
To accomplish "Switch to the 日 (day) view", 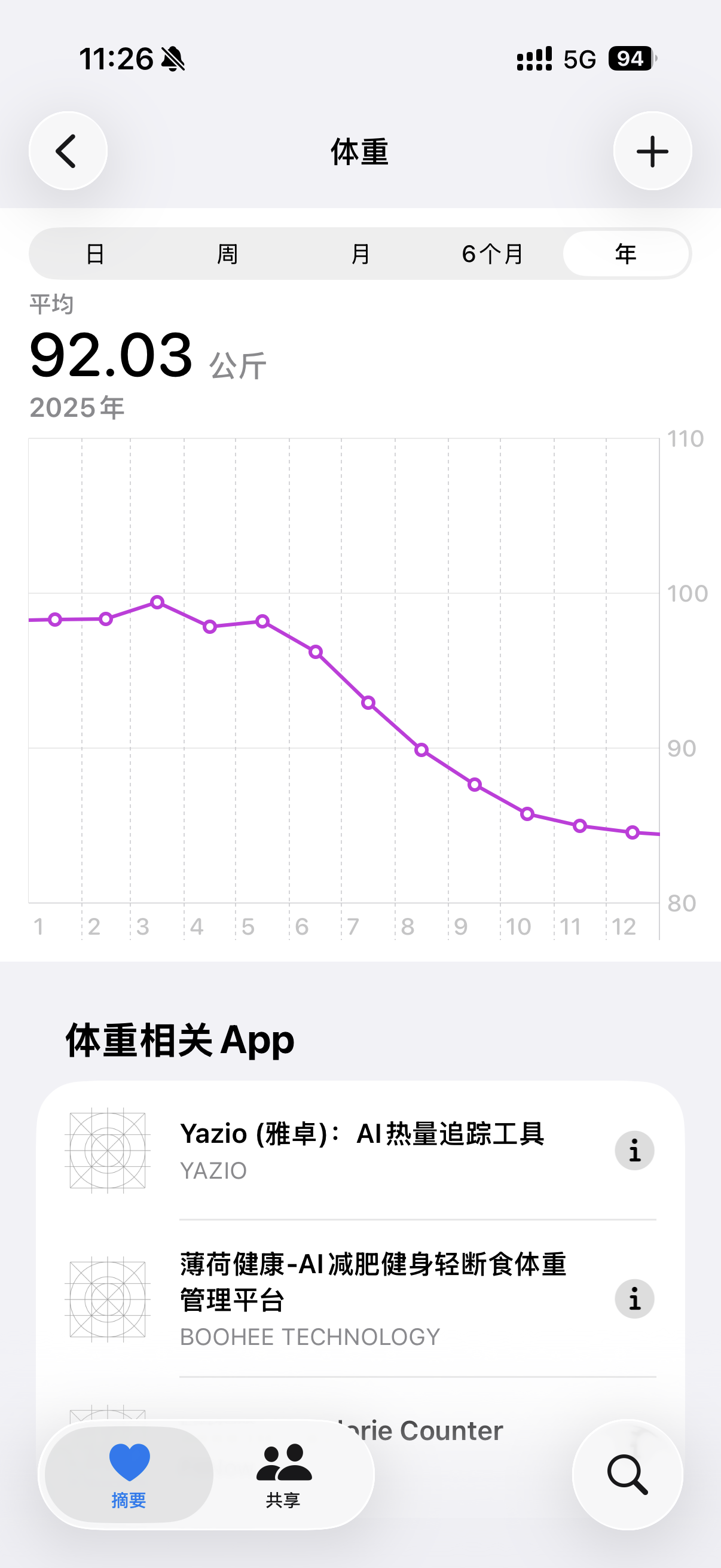I will point(96,254).
